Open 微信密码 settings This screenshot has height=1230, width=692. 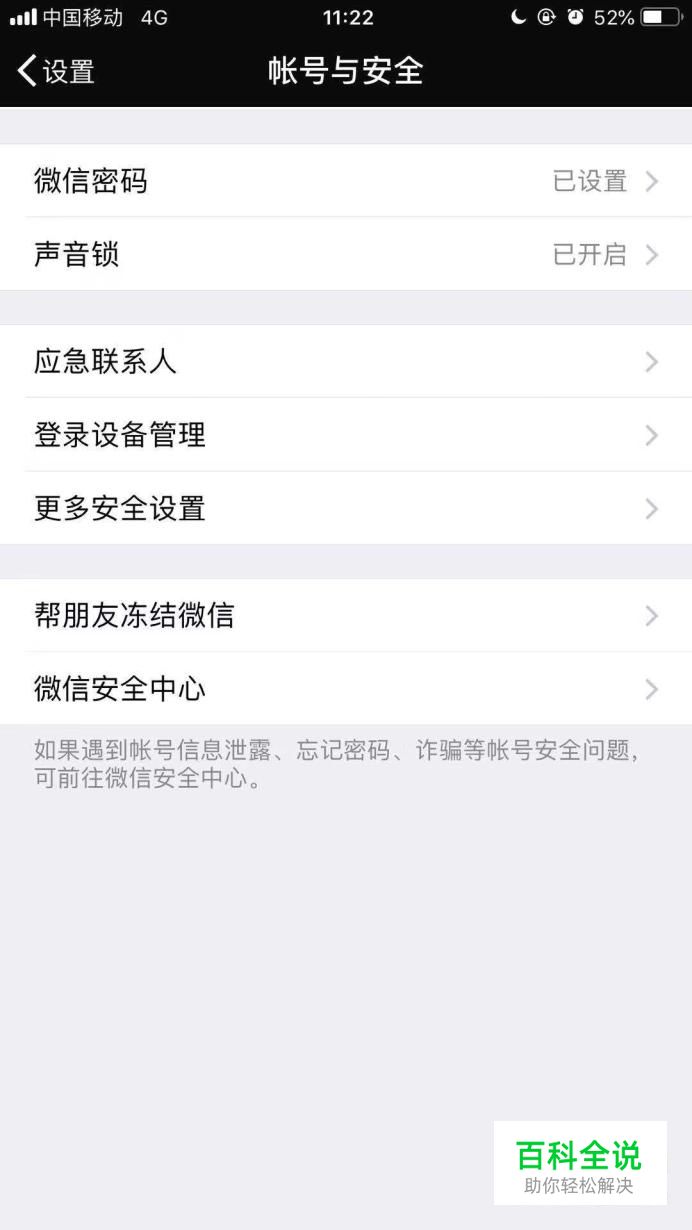[x=346, y=181]
